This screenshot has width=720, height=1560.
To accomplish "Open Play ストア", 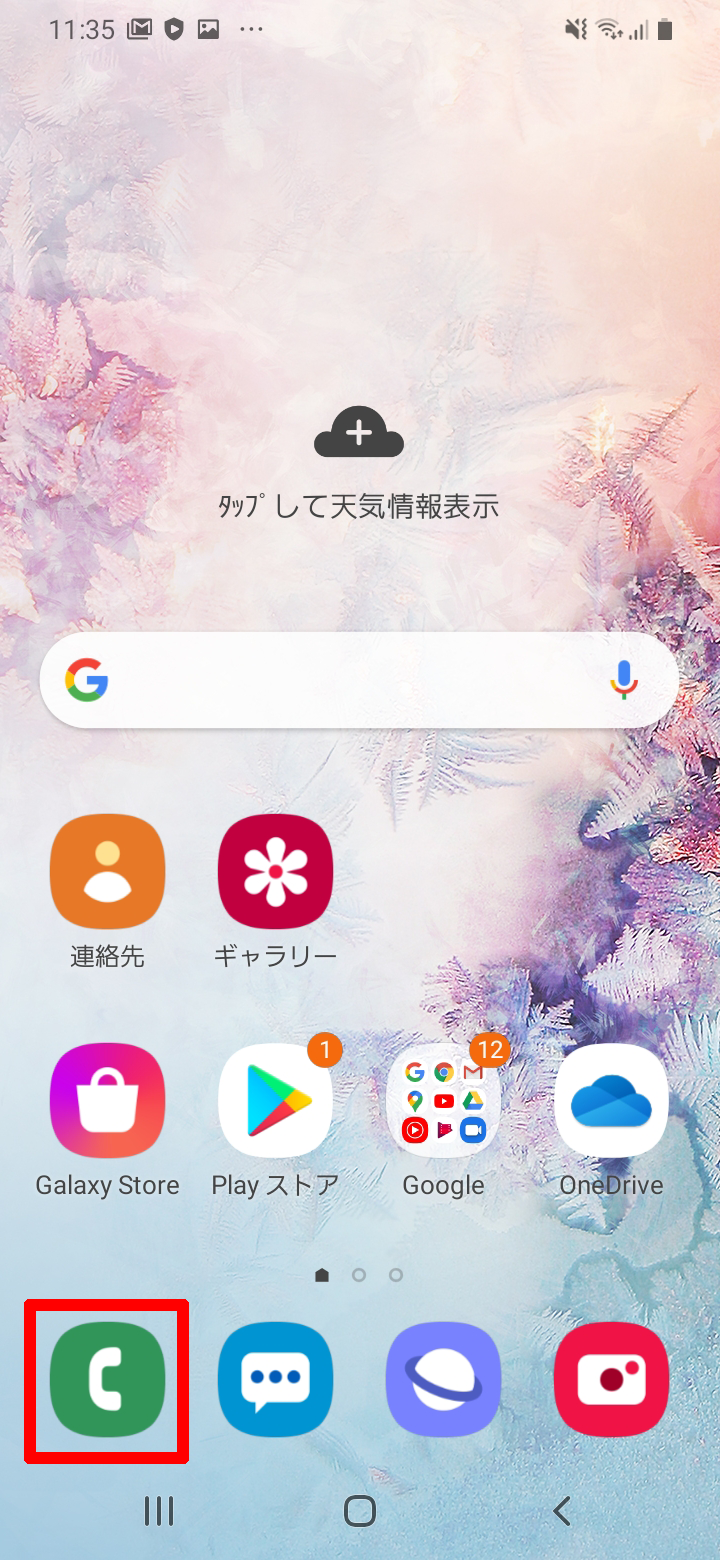I will pyautogui.click(x=275, y=1100).
